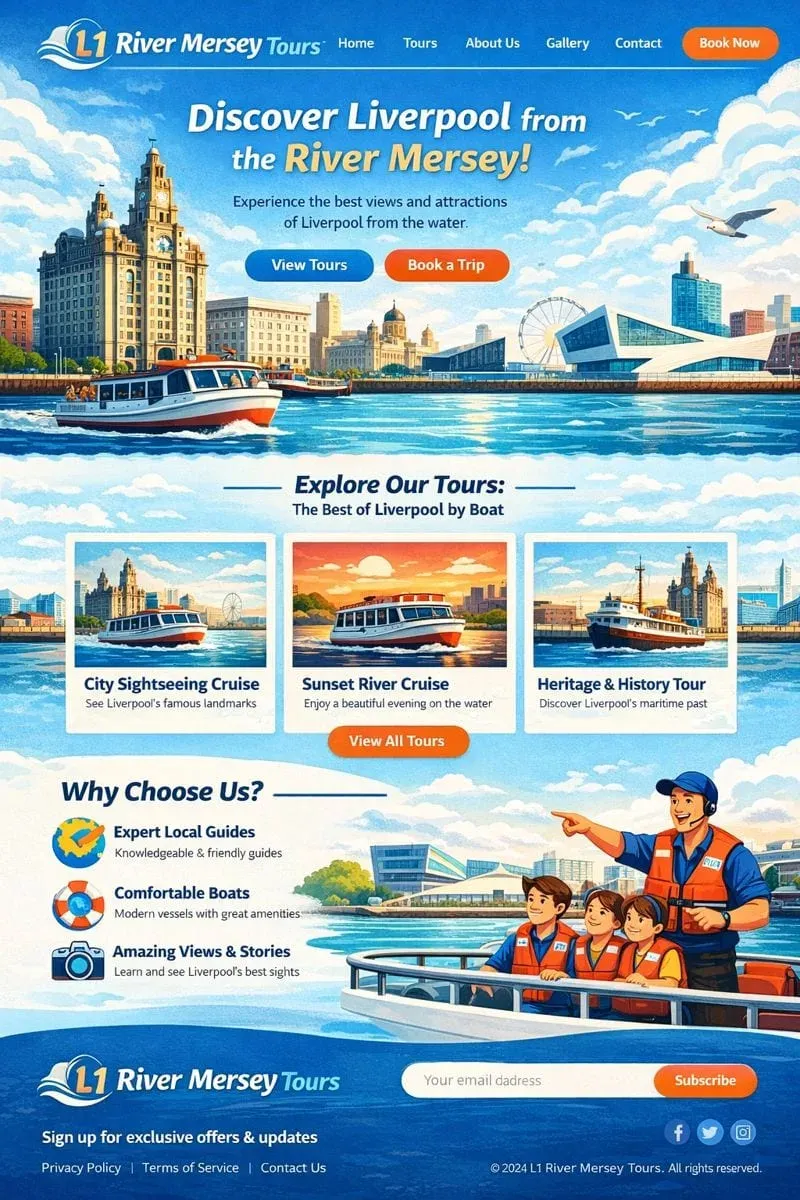Image resolution: width=800 pixels, height=1200 pixels.
Task: Open the Twitter icon in the footer
Action: 710,1133
